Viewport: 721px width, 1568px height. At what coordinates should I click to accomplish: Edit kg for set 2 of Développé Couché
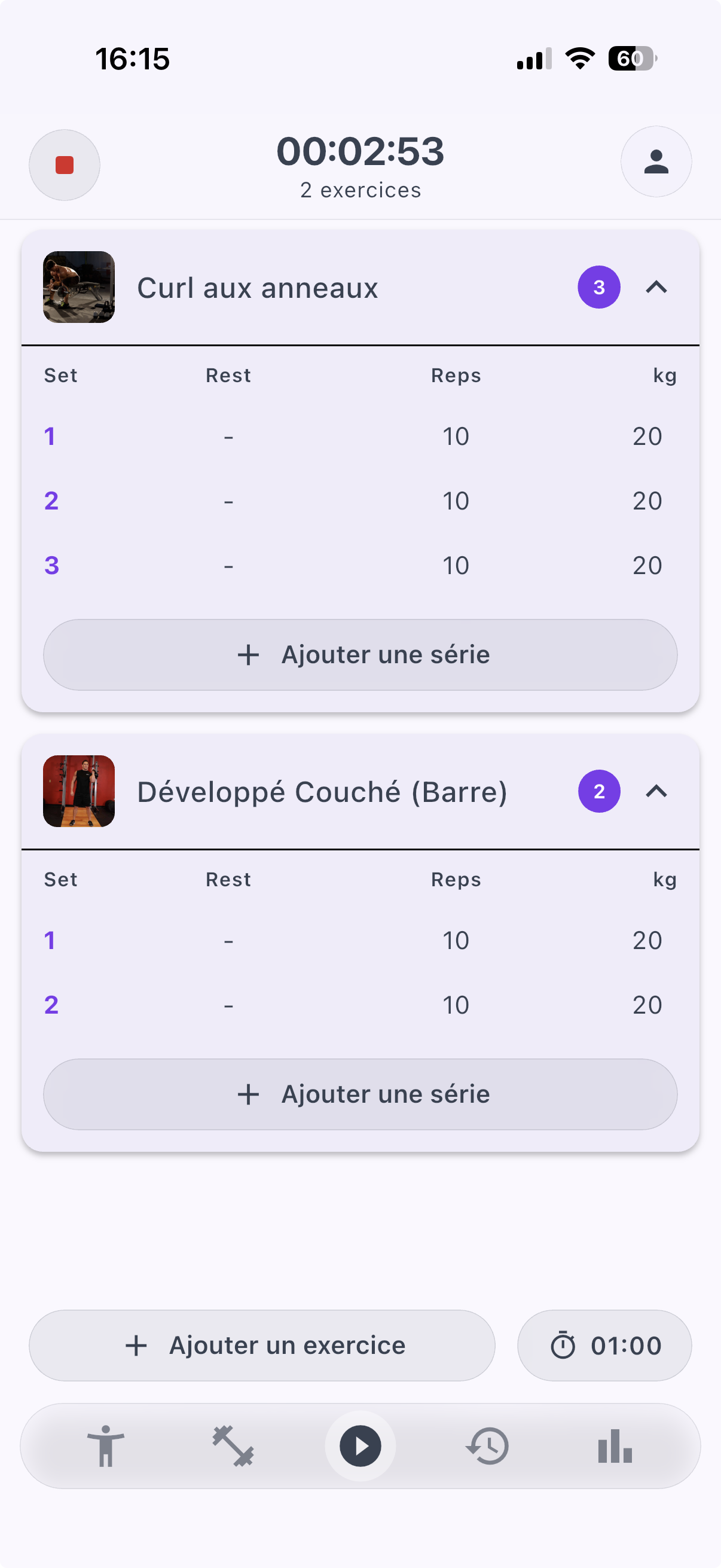point(647,1004)
